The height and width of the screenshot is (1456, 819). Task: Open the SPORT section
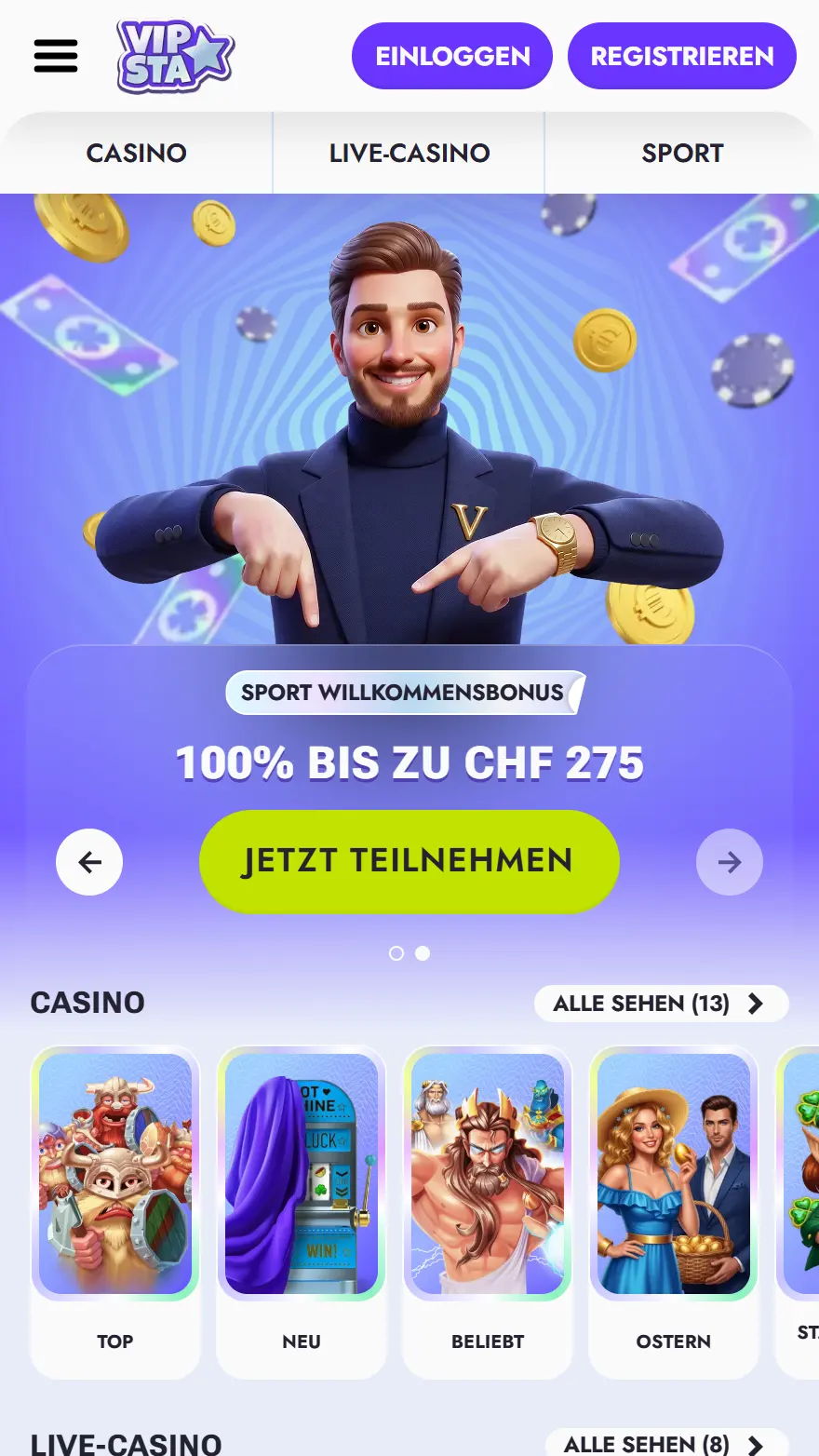tap(682, 153)
